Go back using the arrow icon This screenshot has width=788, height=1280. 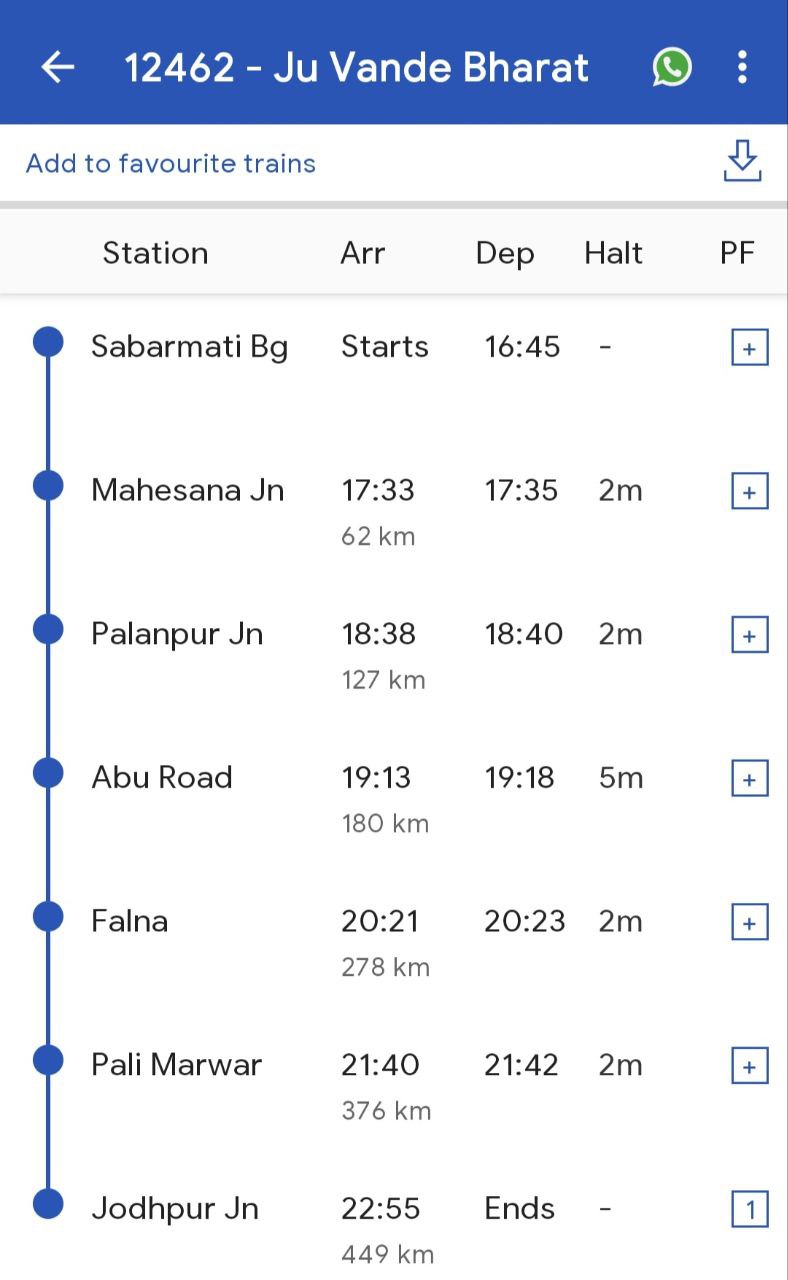(57, 67)
